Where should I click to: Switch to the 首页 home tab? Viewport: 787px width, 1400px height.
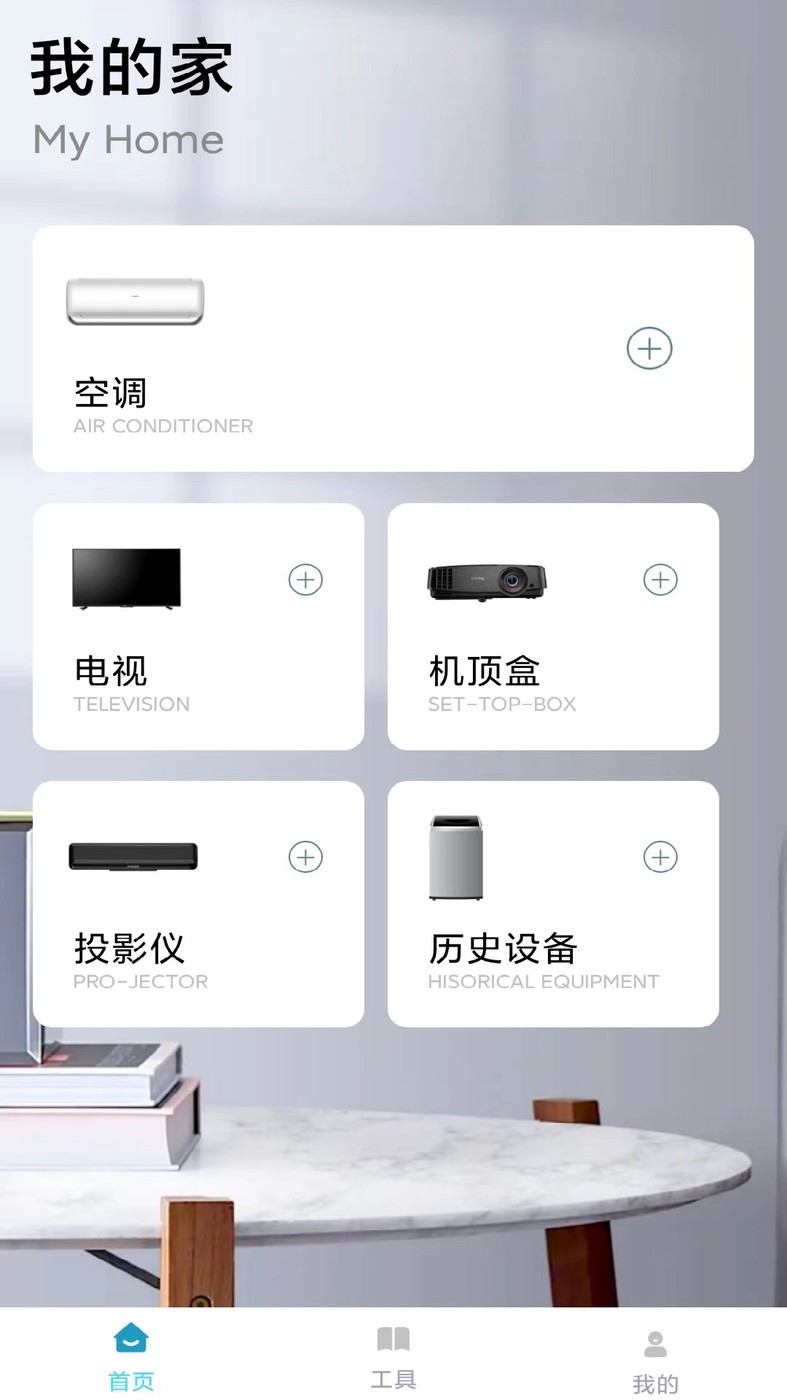131,1355
